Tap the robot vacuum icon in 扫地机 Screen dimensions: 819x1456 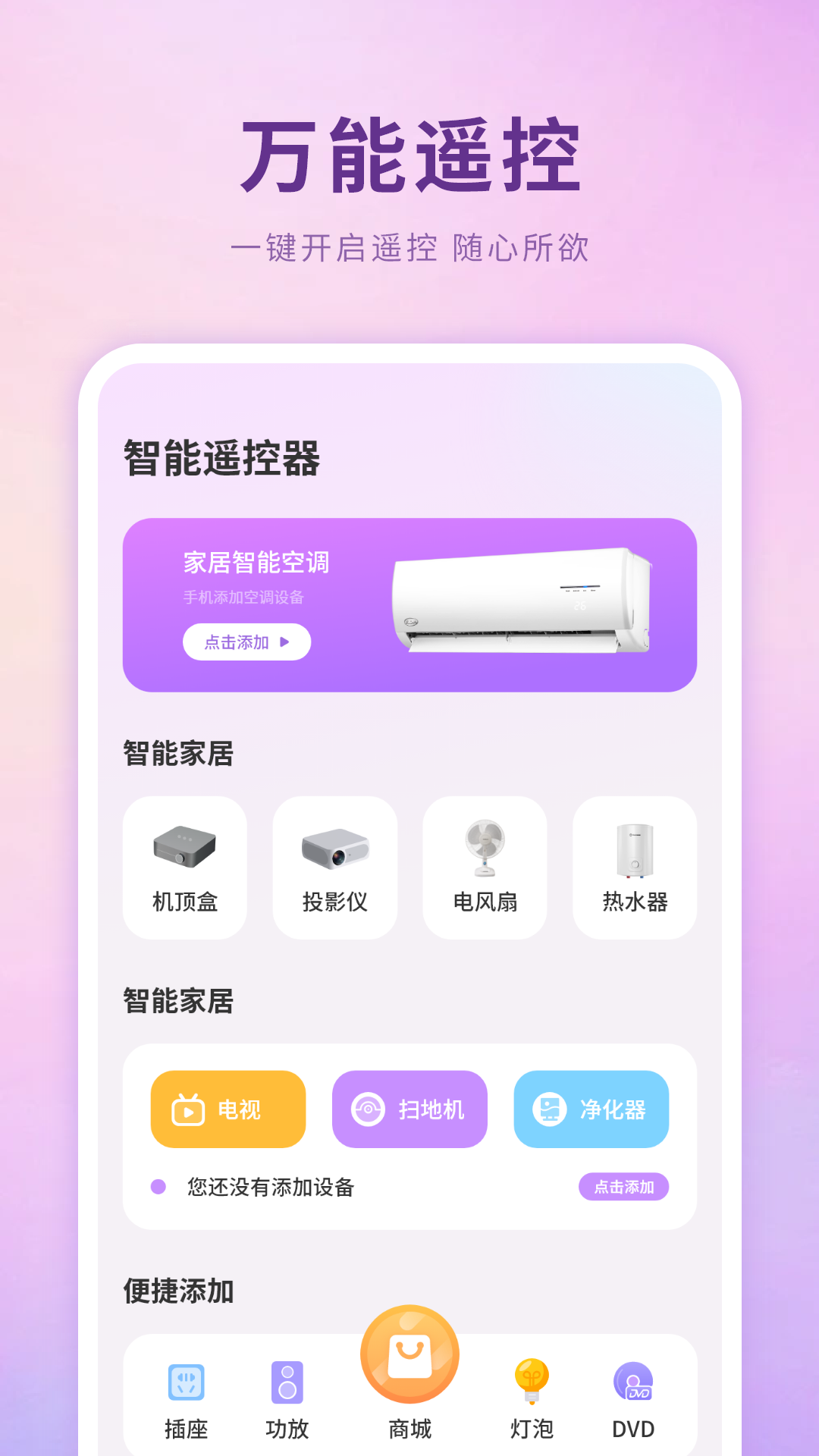370,1109
